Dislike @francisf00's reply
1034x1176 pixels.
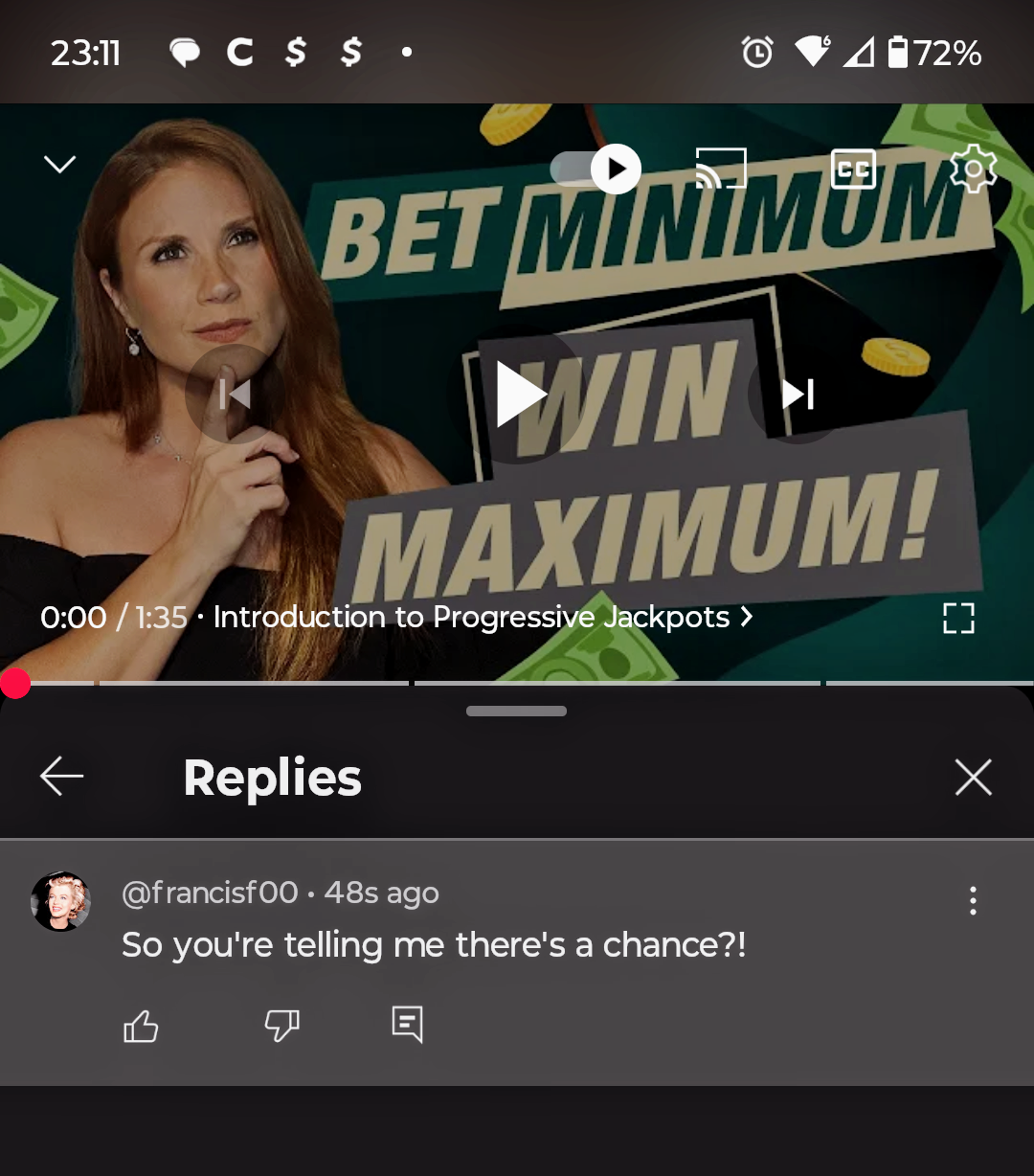pyautogui.click(x=281, y=1026)
